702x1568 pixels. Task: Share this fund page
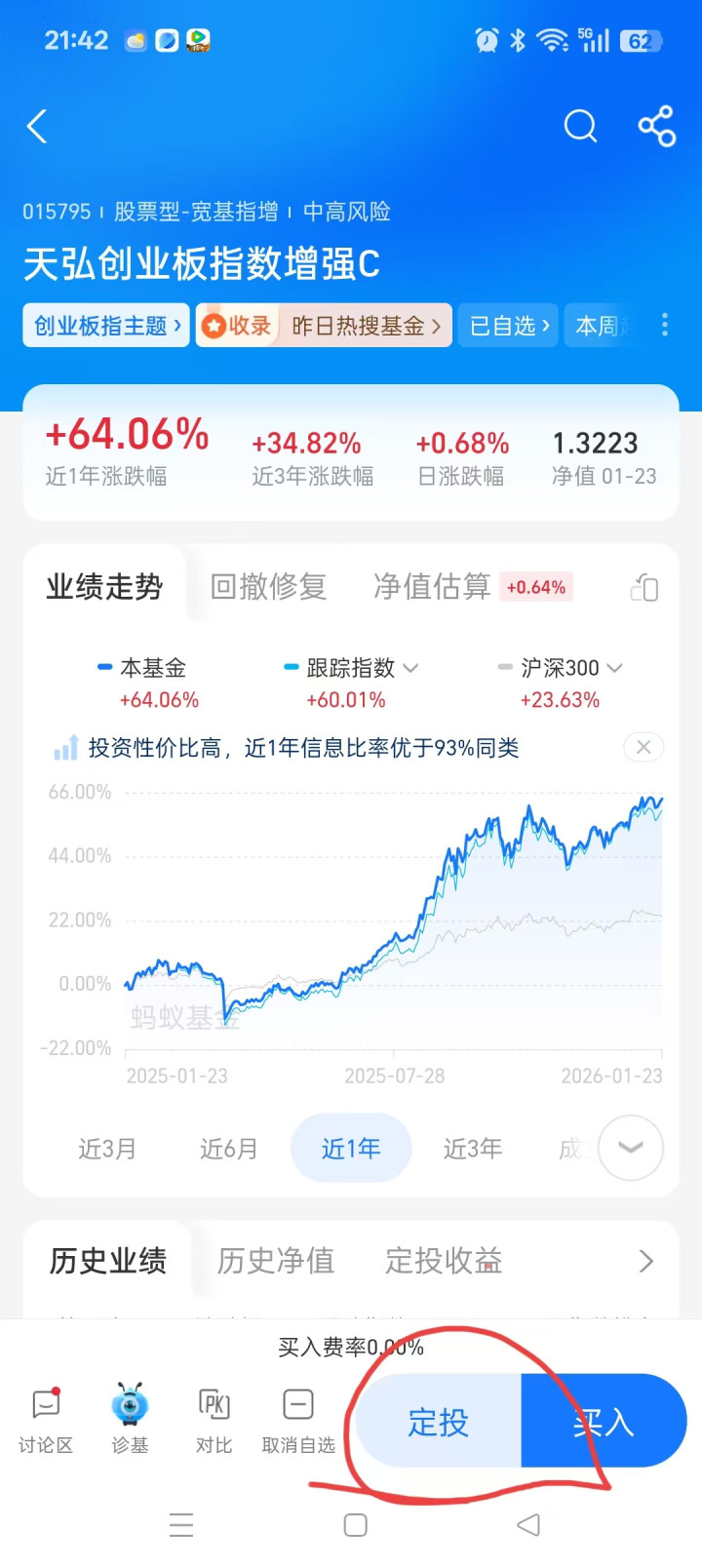(x=656, y=126)
